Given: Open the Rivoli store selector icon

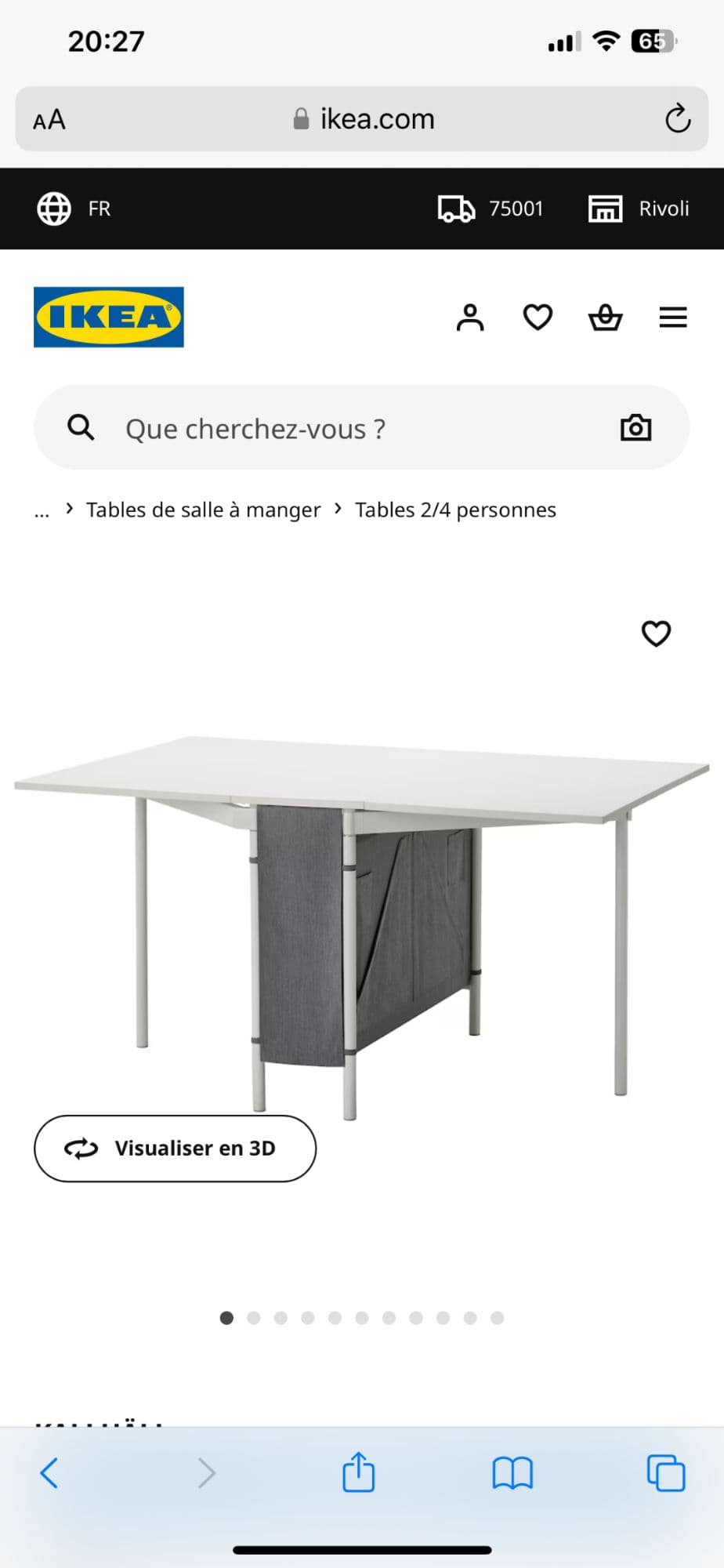Looking at the screenshot, I should (604, 209).
